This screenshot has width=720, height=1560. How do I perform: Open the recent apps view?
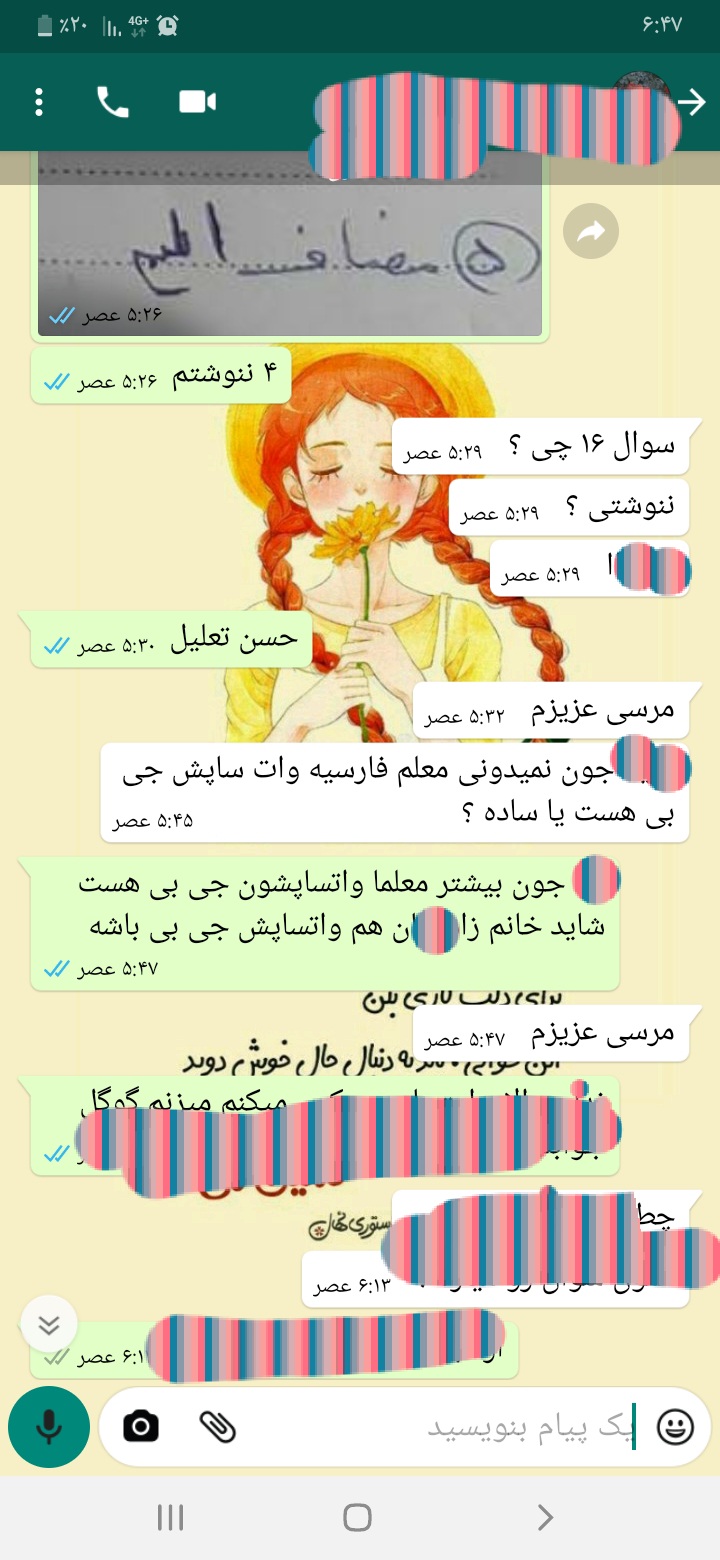pyautogui.click(x=170, y=1518)
